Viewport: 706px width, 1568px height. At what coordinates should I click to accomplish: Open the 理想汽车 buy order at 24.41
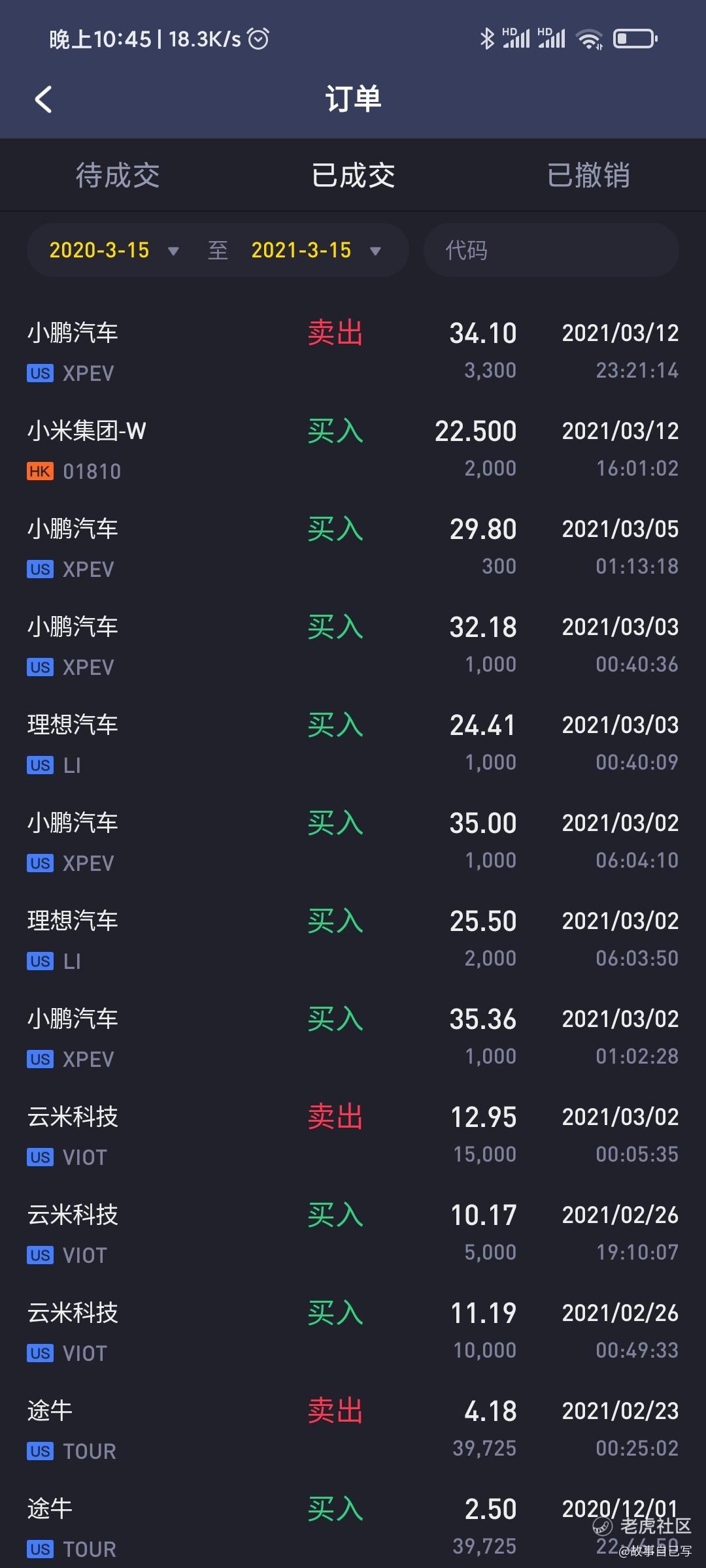(353, 743)
